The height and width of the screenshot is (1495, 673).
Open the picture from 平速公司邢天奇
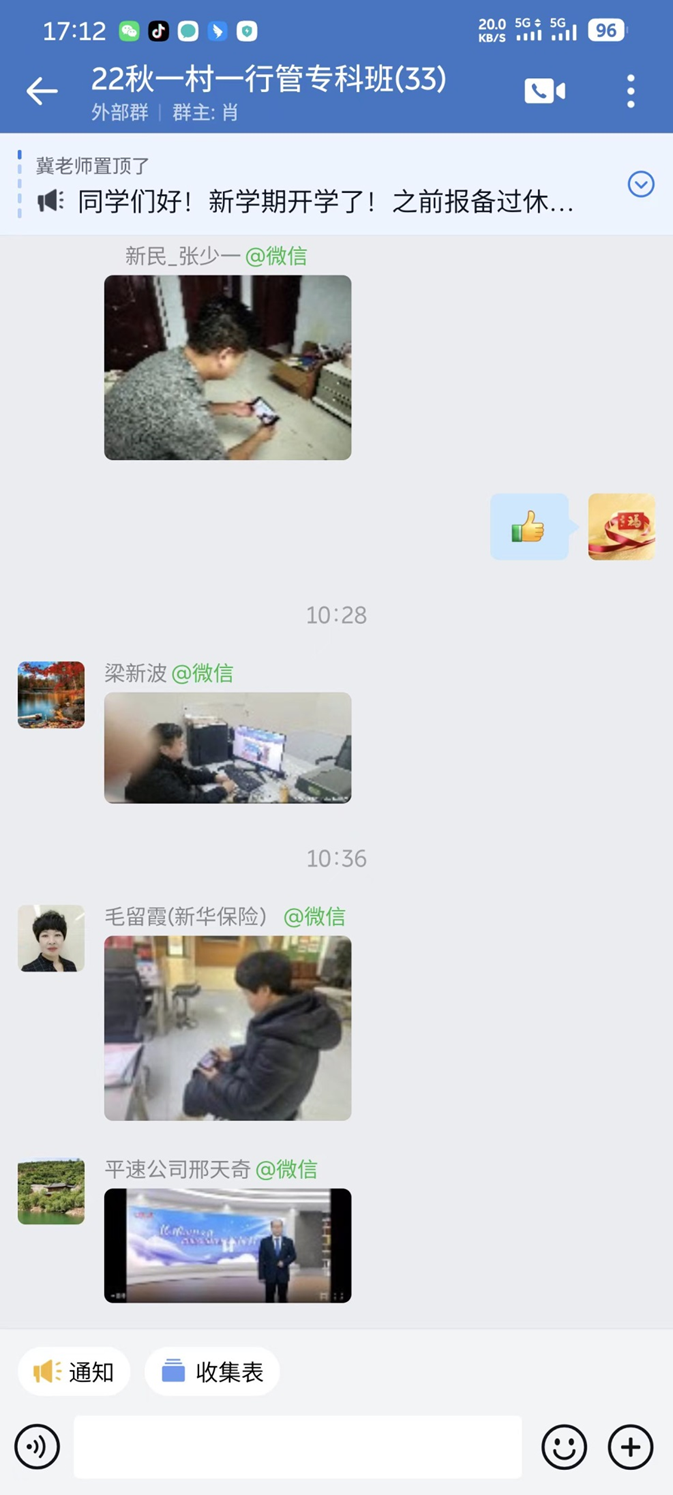coord(227,1245)
